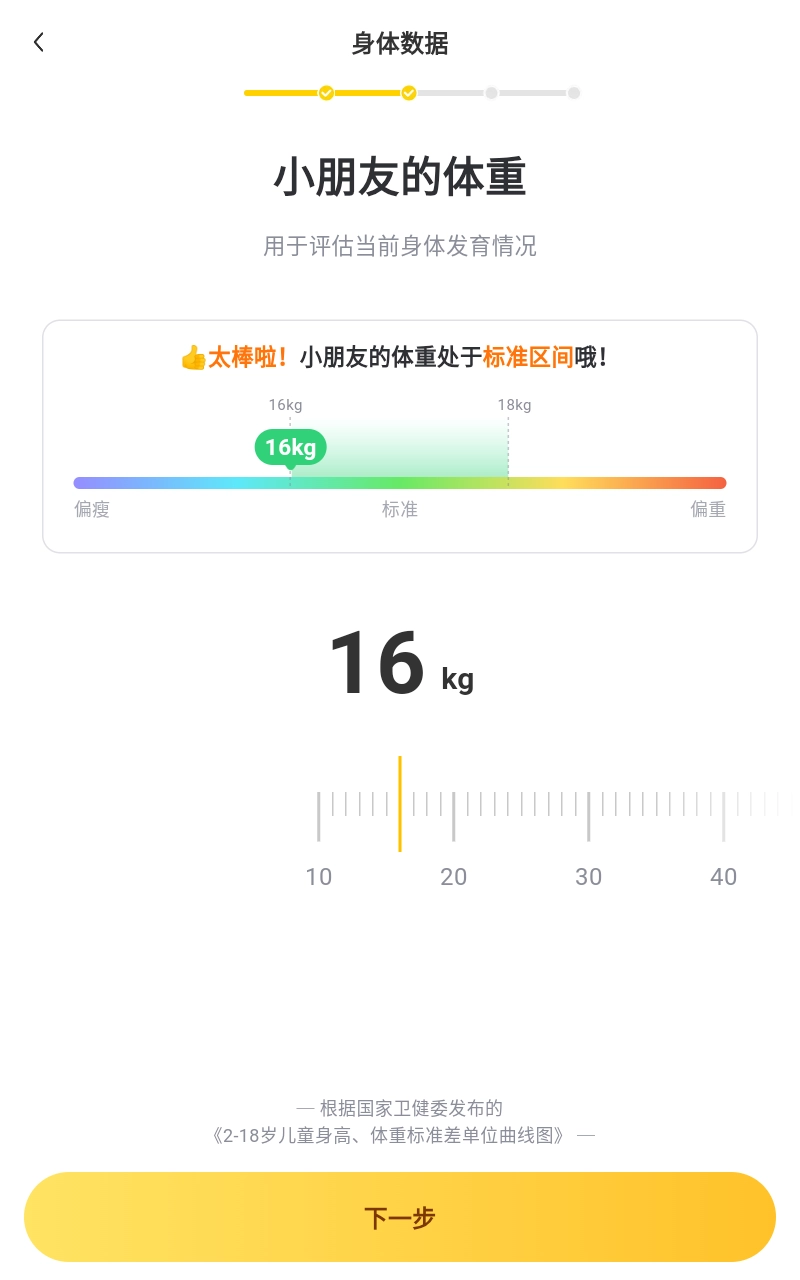The image size is (800, 1280).
Task: Click the first completed checkmark on the progress bar
Action: 326,93
